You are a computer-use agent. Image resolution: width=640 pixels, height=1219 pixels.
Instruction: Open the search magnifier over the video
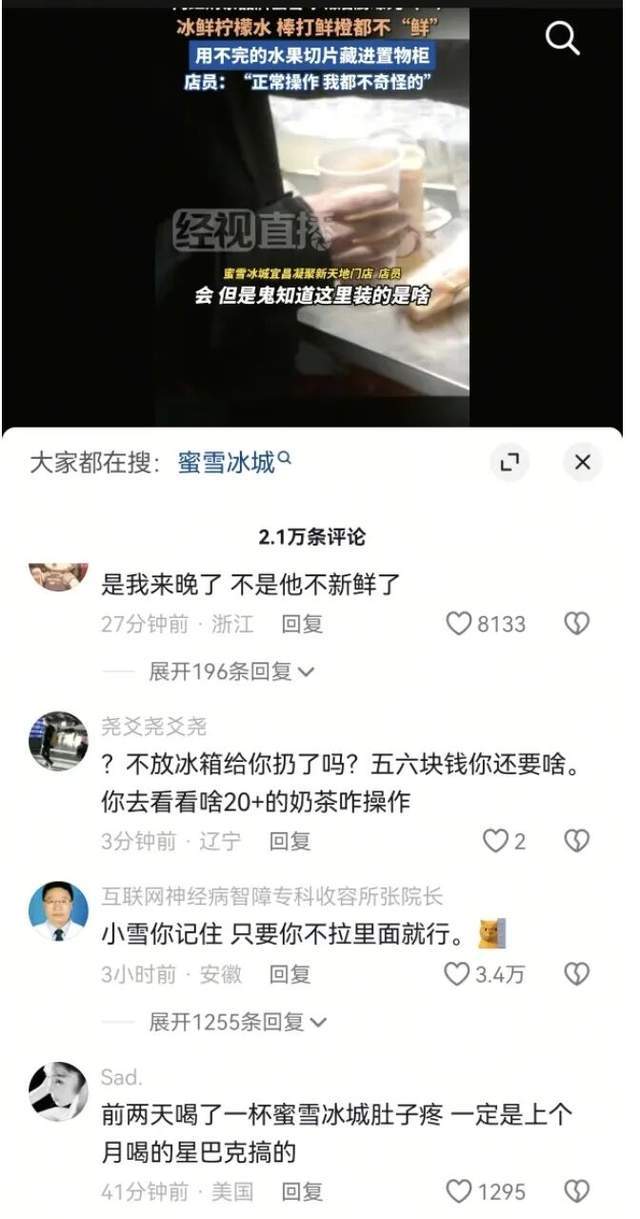coord(563,39)
